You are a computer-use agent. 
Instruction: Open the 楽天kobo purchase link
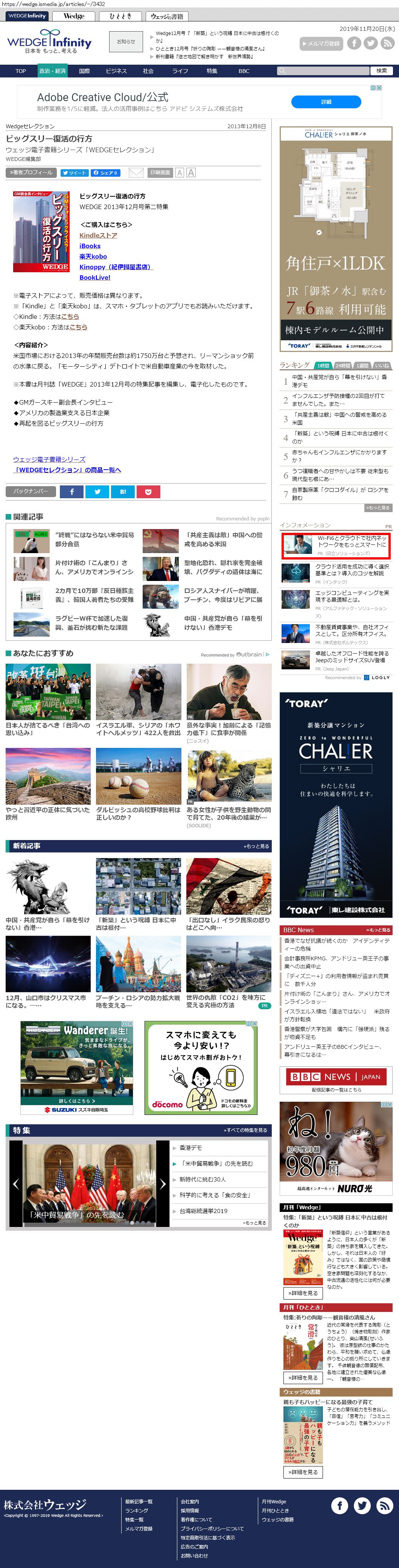point(93,256)
